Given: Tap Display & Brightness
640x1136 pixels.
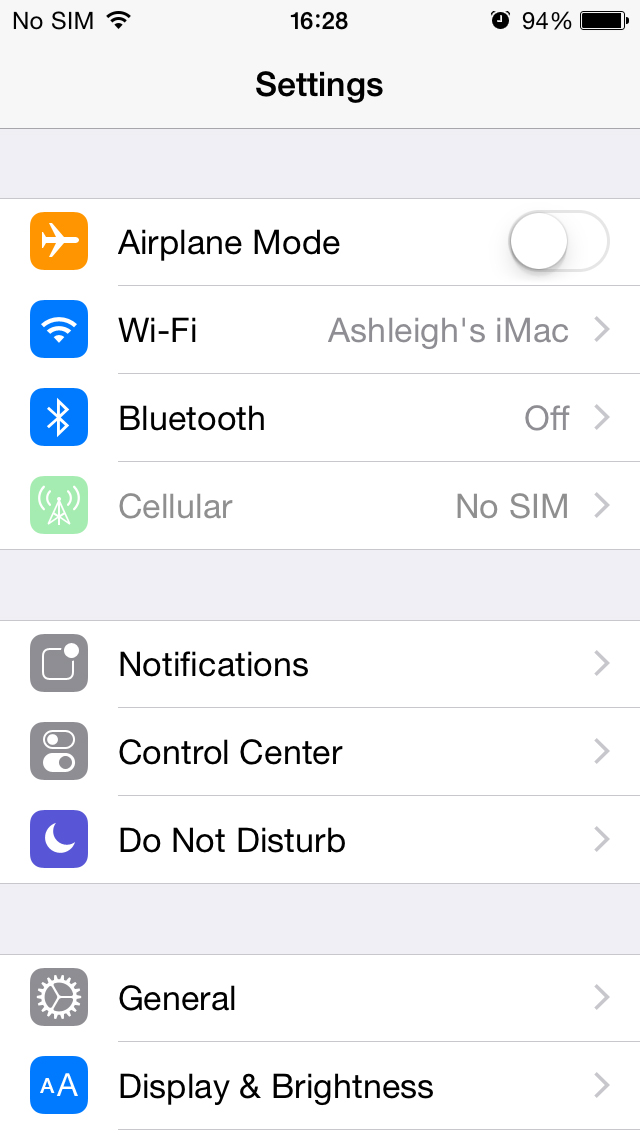Looking at the screenshot, I should [x=320, y=1086].
